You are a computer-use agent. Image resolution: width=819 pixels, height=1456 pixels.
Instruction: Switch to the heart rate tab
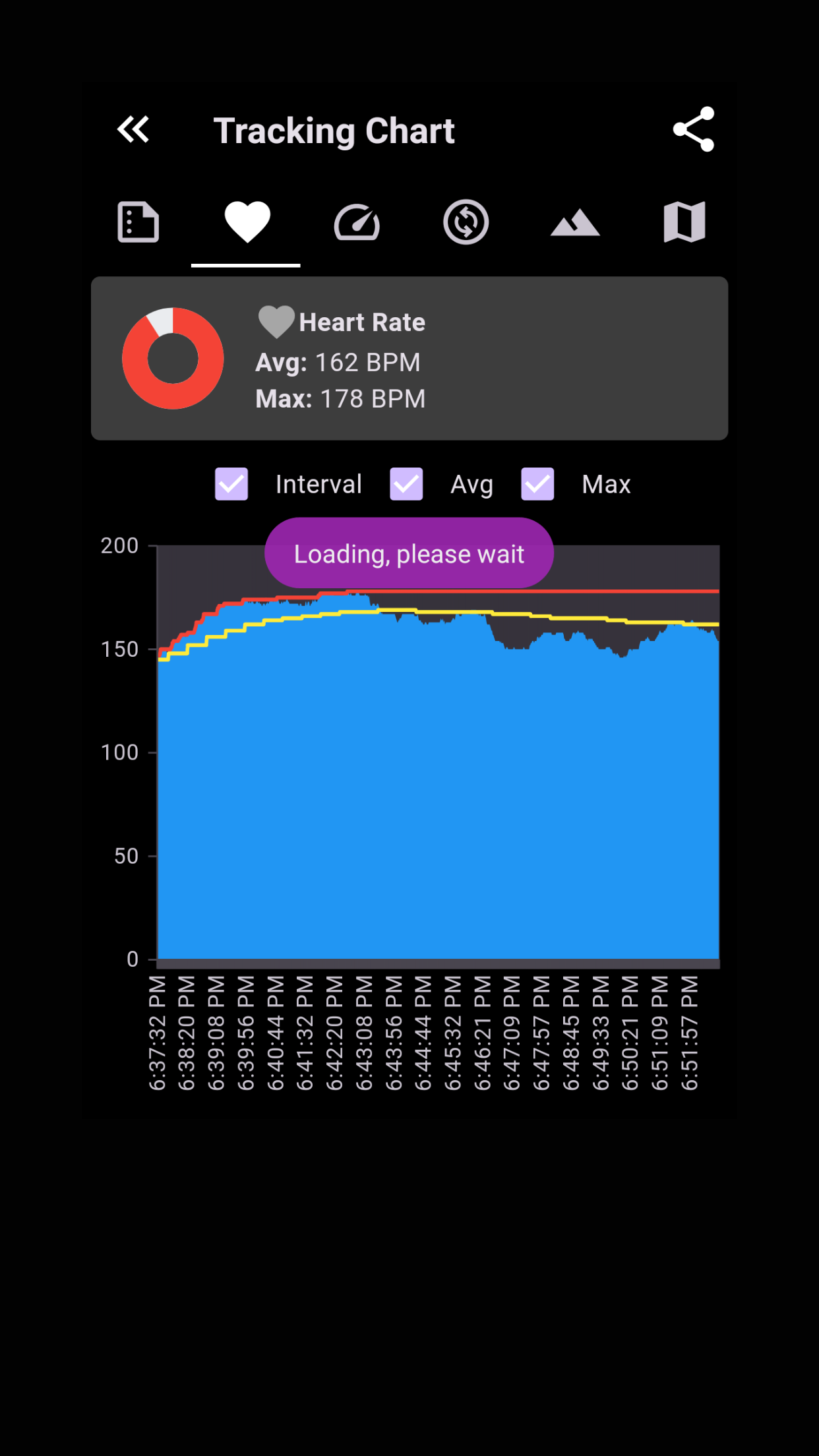pos(245,222)
